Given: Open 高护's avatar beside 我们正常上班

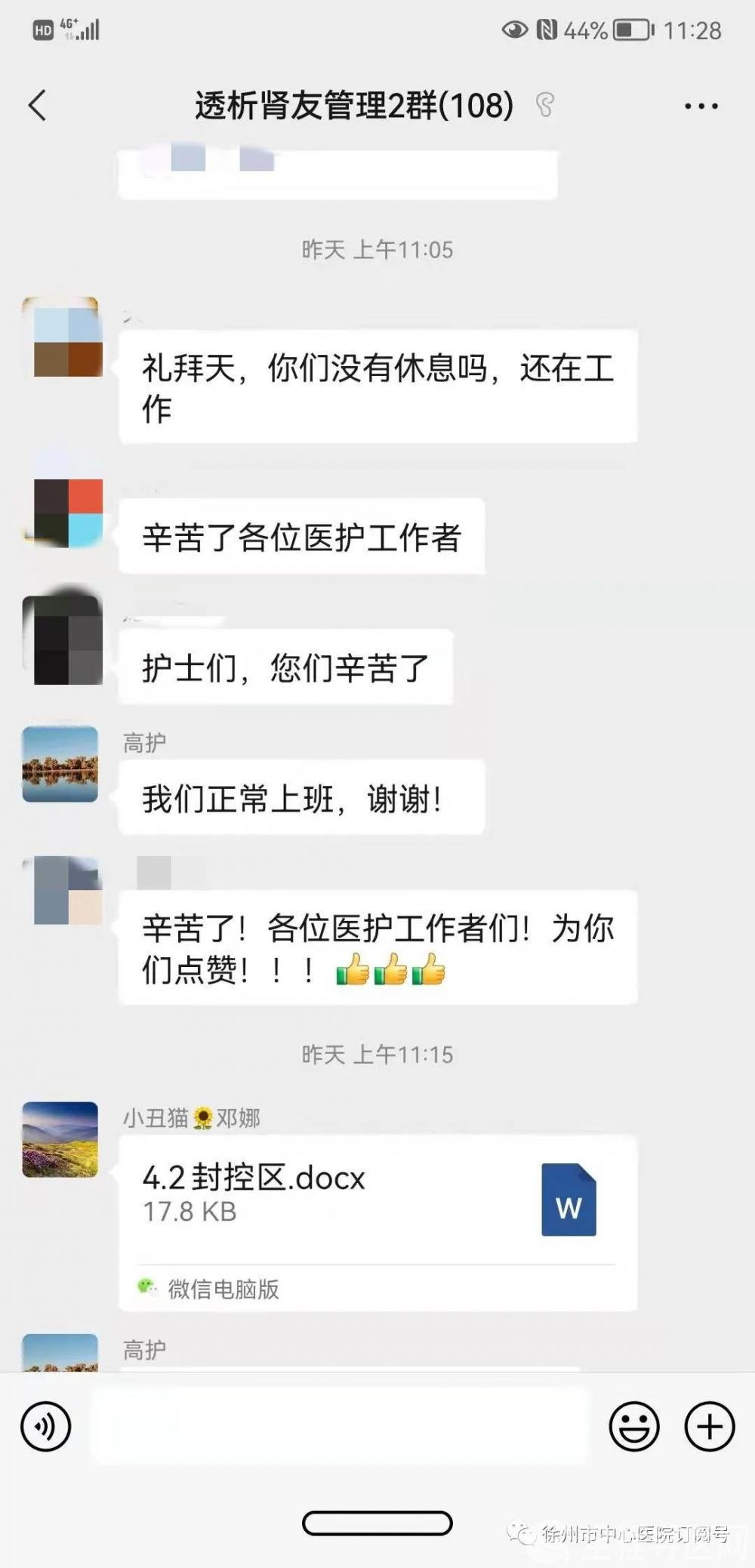Looking at the screenshot, I should pyautogui.click(x=60, y=764).
